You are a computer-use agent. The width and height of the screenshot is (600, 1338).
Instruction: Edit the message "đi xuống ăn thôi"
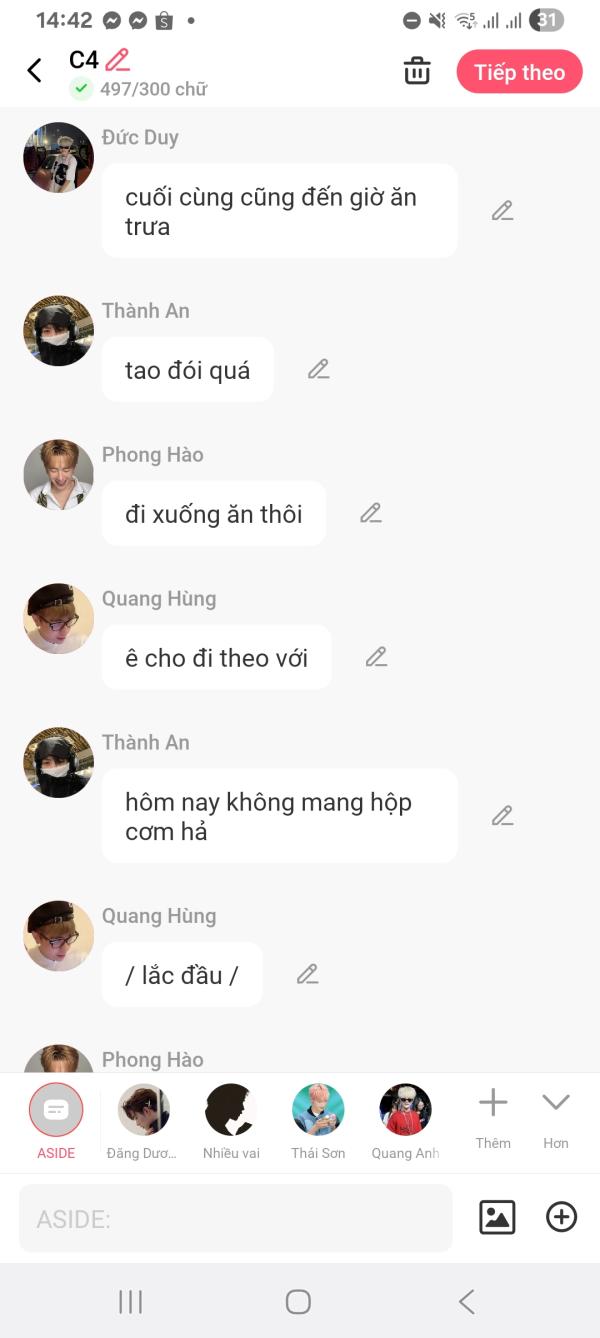370,513
